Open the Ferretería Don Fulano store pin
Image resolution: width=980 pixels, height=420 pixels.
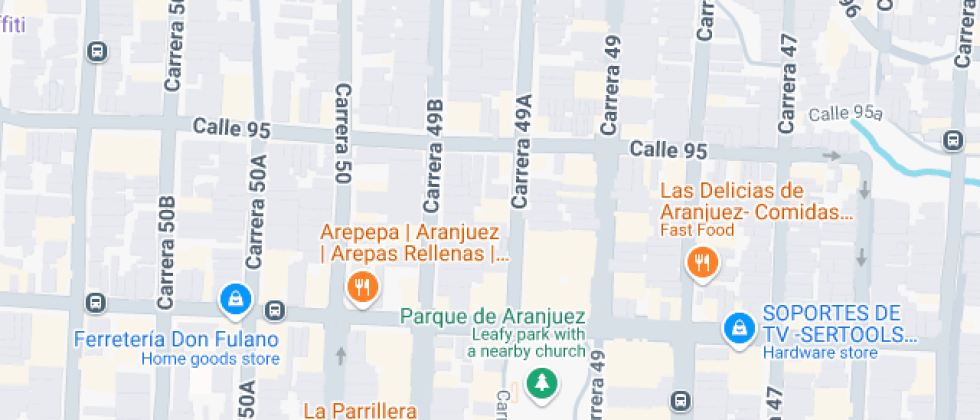235,299
